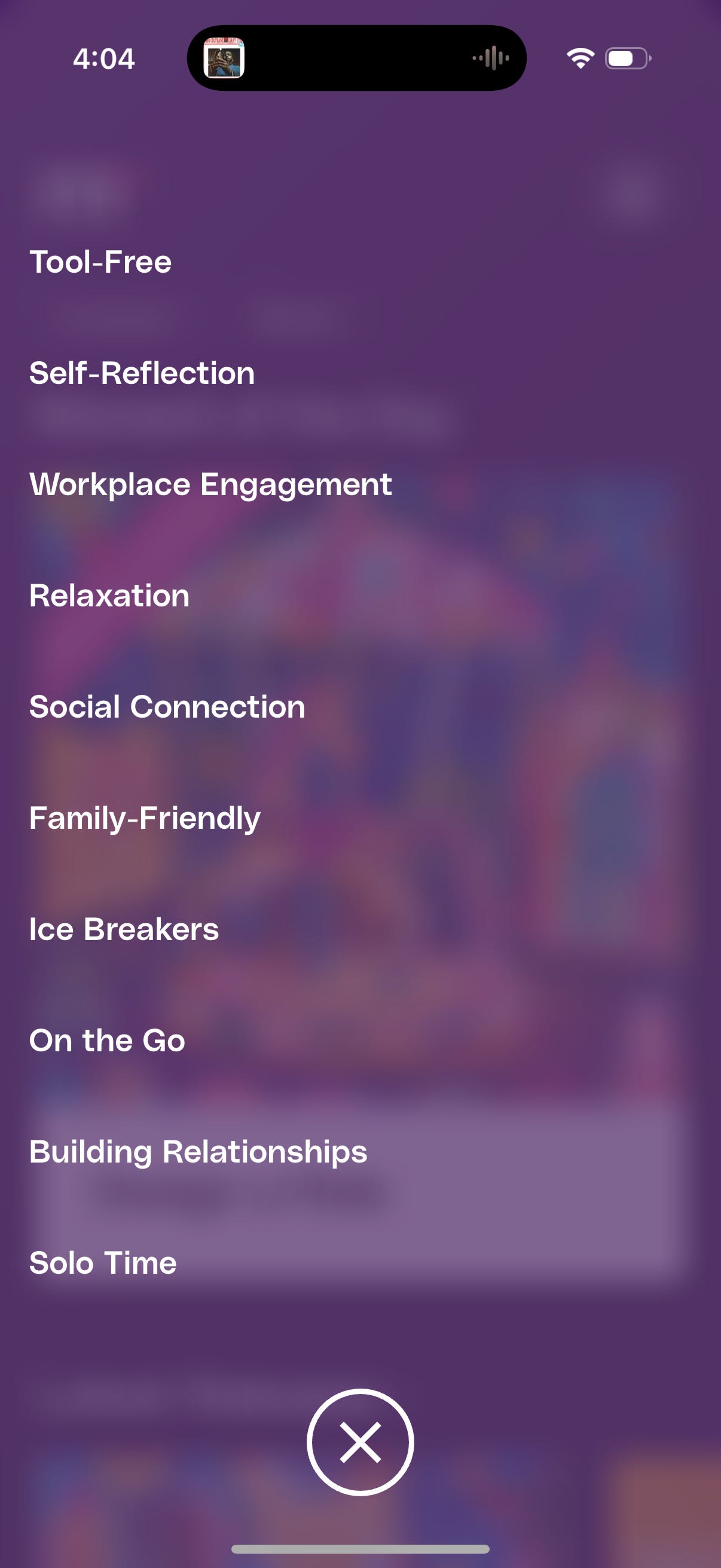The height and width of the screenshot is (1568, 721).
Task: Choose Workplace Engagement from the list
Action: click(210, 485)
